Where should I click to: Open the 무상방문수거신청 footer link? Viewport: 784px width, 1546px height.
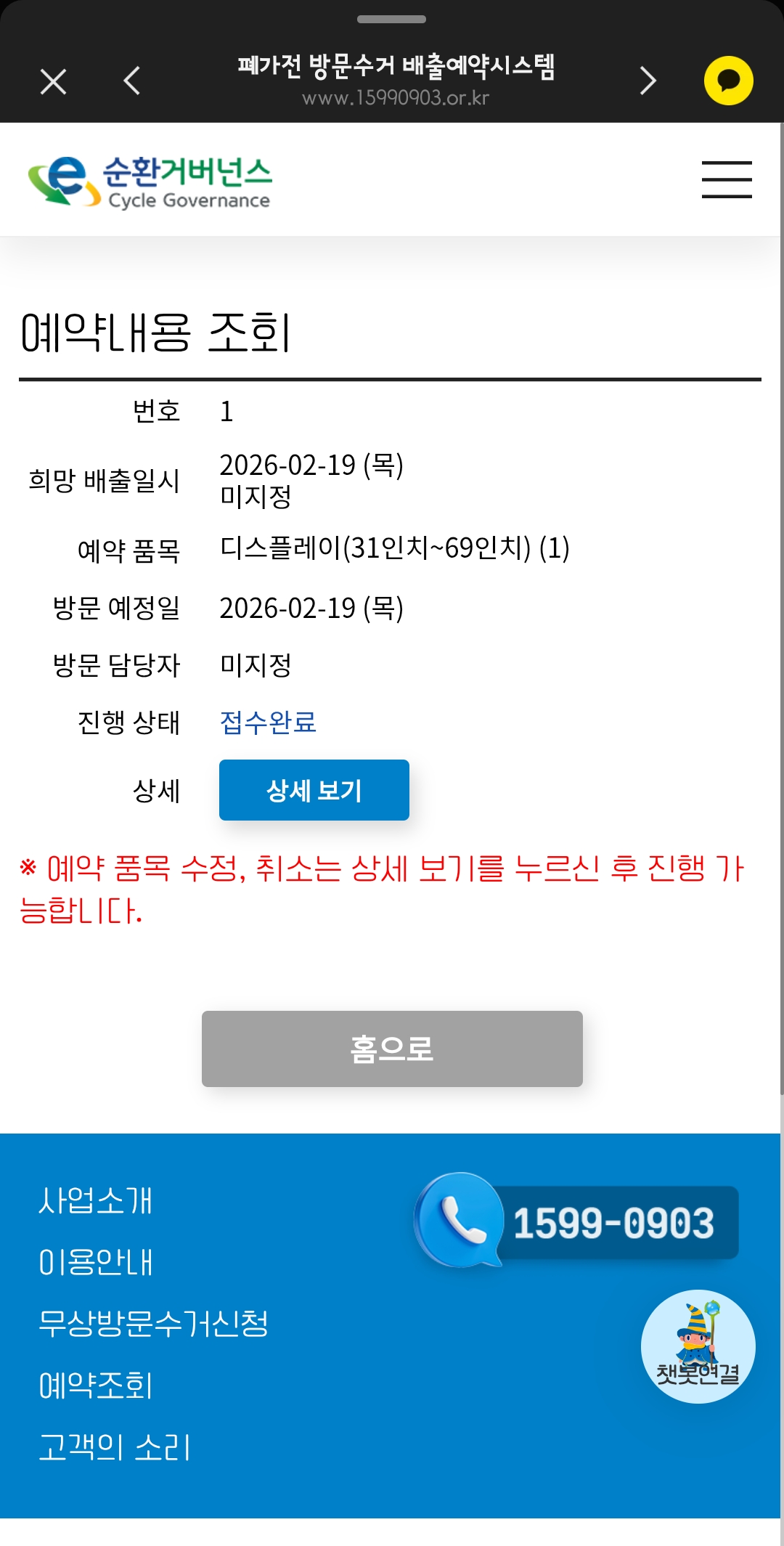tap(153, 1323)
